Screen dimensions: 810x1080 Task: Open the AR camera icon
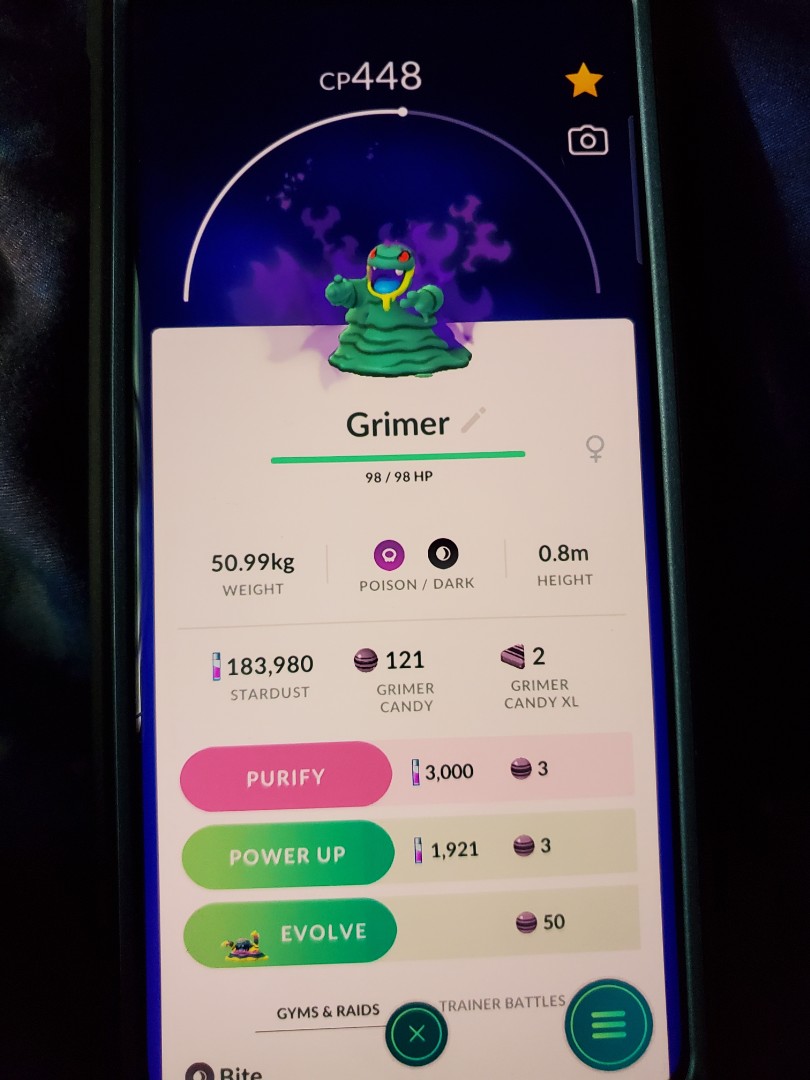click(587, 141)
